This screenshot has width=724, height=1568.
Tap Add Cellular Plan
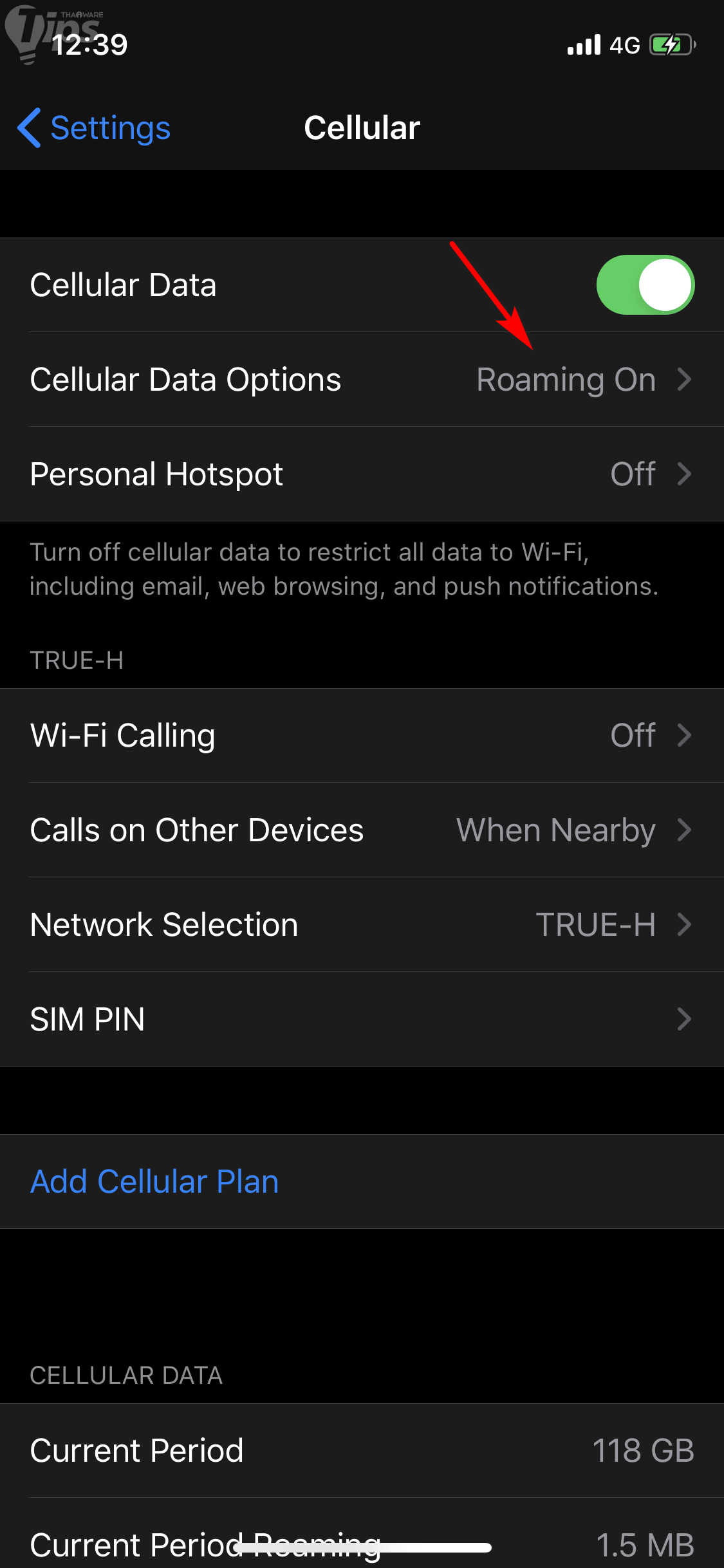154,1182
